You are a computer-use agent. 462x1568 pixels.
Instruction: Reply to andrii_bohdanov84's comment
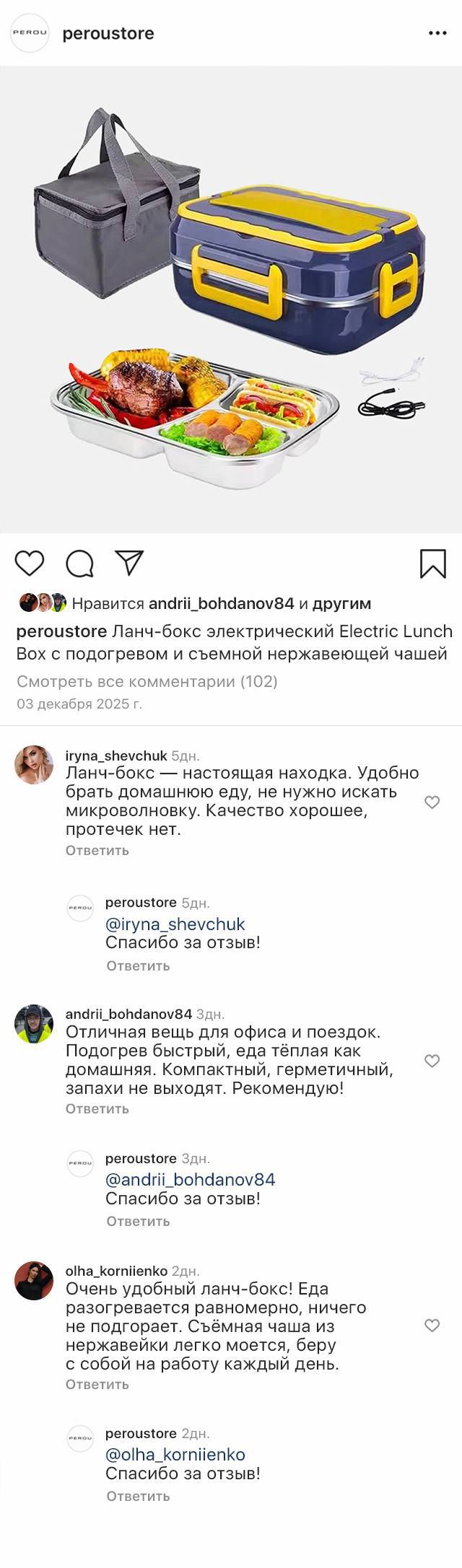tap(97, 1108)
